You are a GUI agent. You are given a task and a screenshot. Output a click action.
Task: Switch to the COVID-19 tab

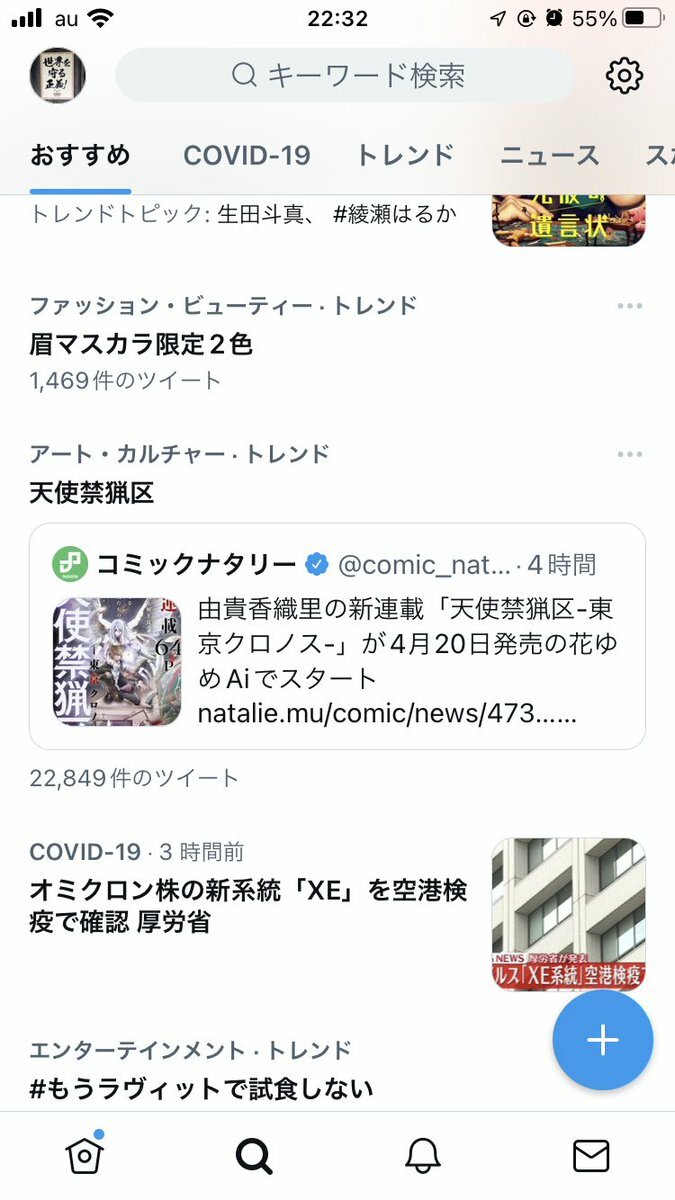[x=246, y=155]
